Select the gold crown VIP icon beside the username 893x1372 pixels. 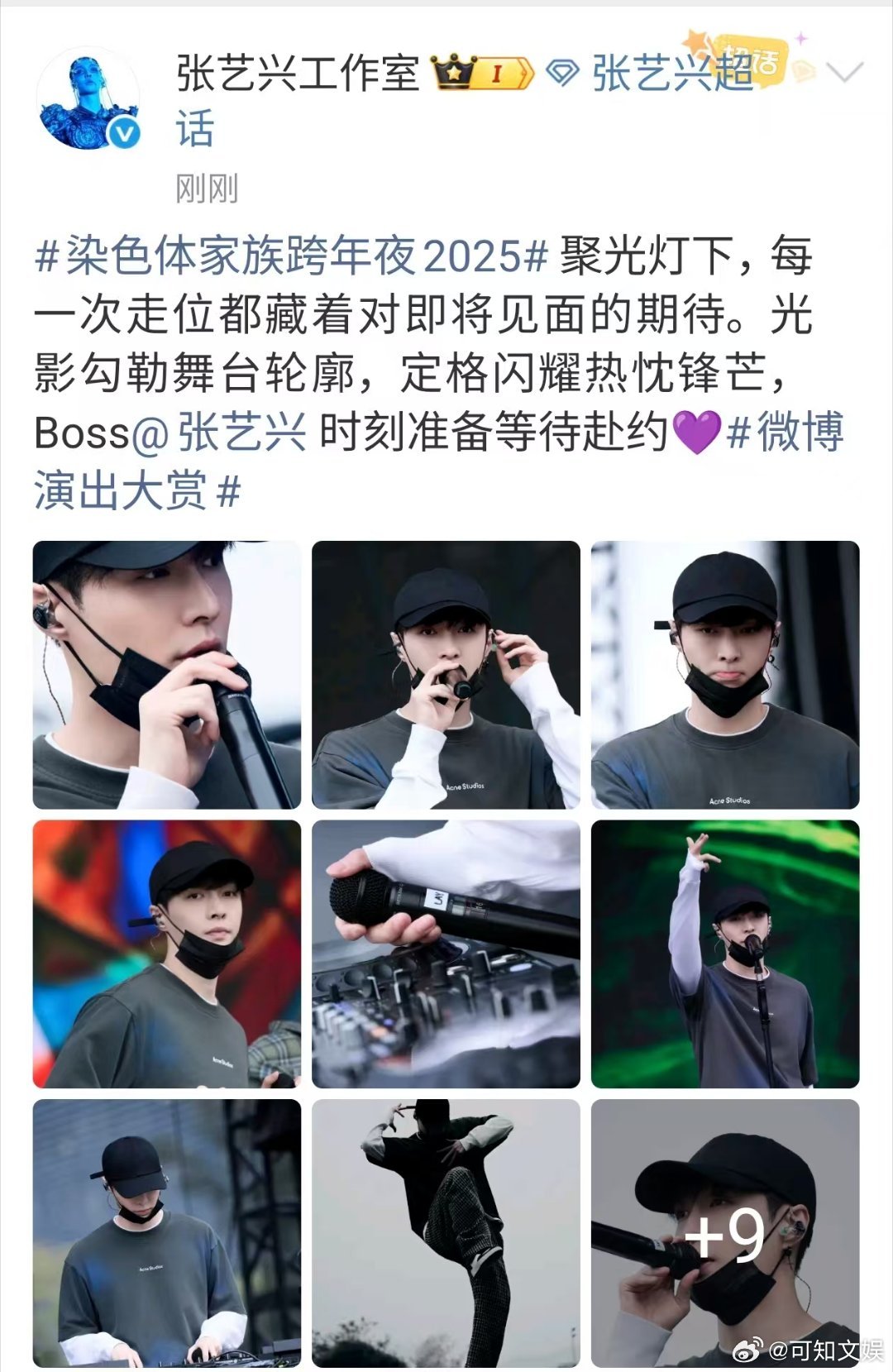(452, 73)
